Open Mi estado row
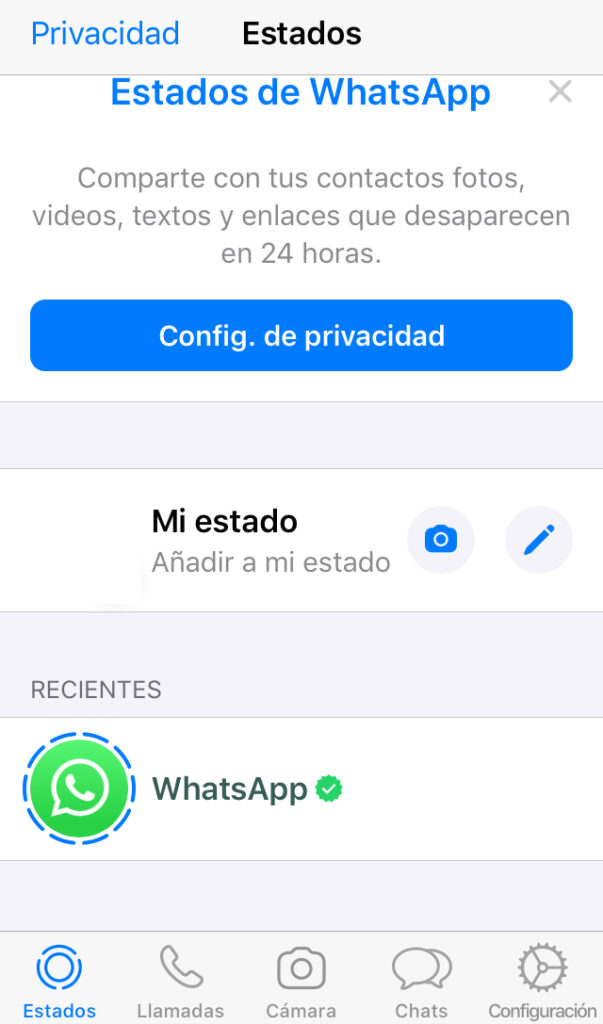 point(270,540)
